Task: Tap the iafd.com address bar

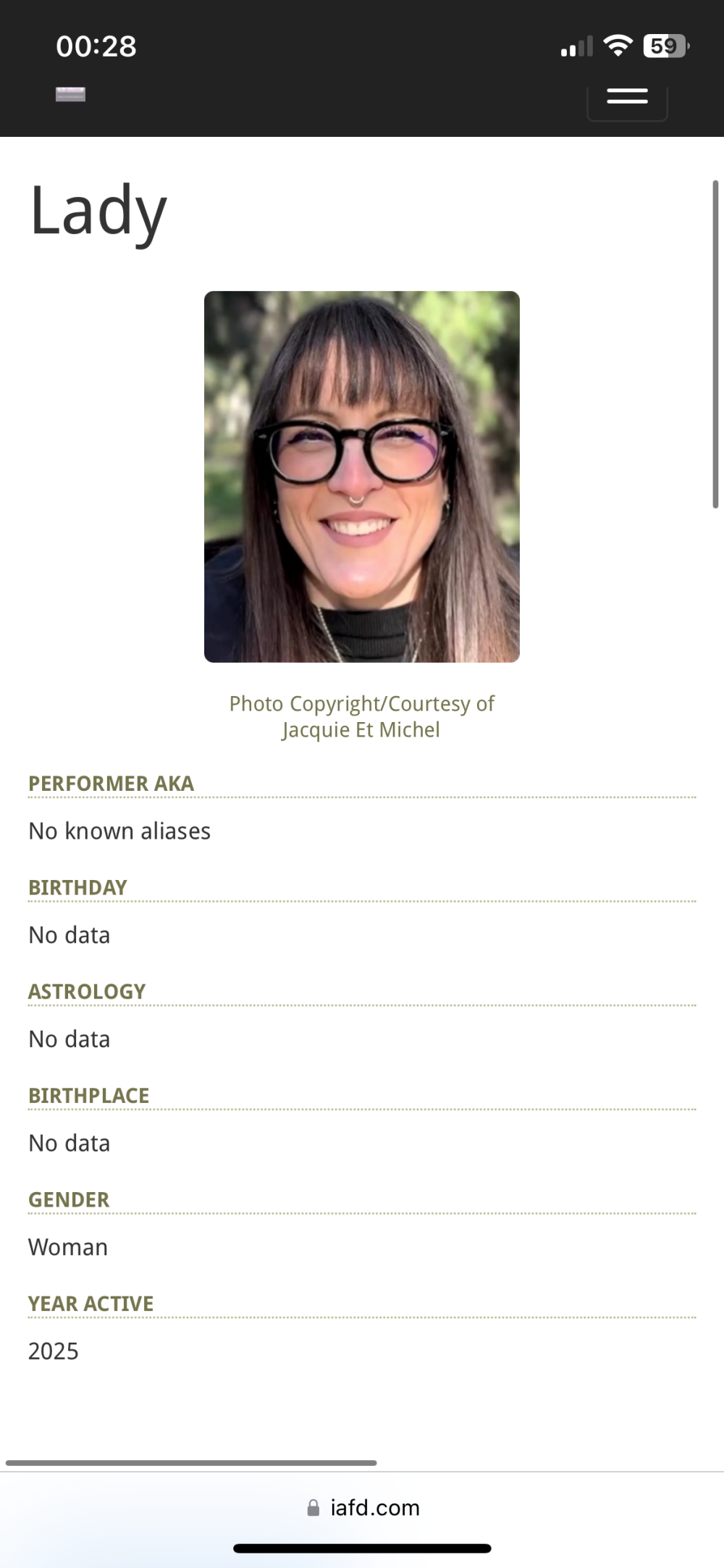Action: pos(363,1507)
